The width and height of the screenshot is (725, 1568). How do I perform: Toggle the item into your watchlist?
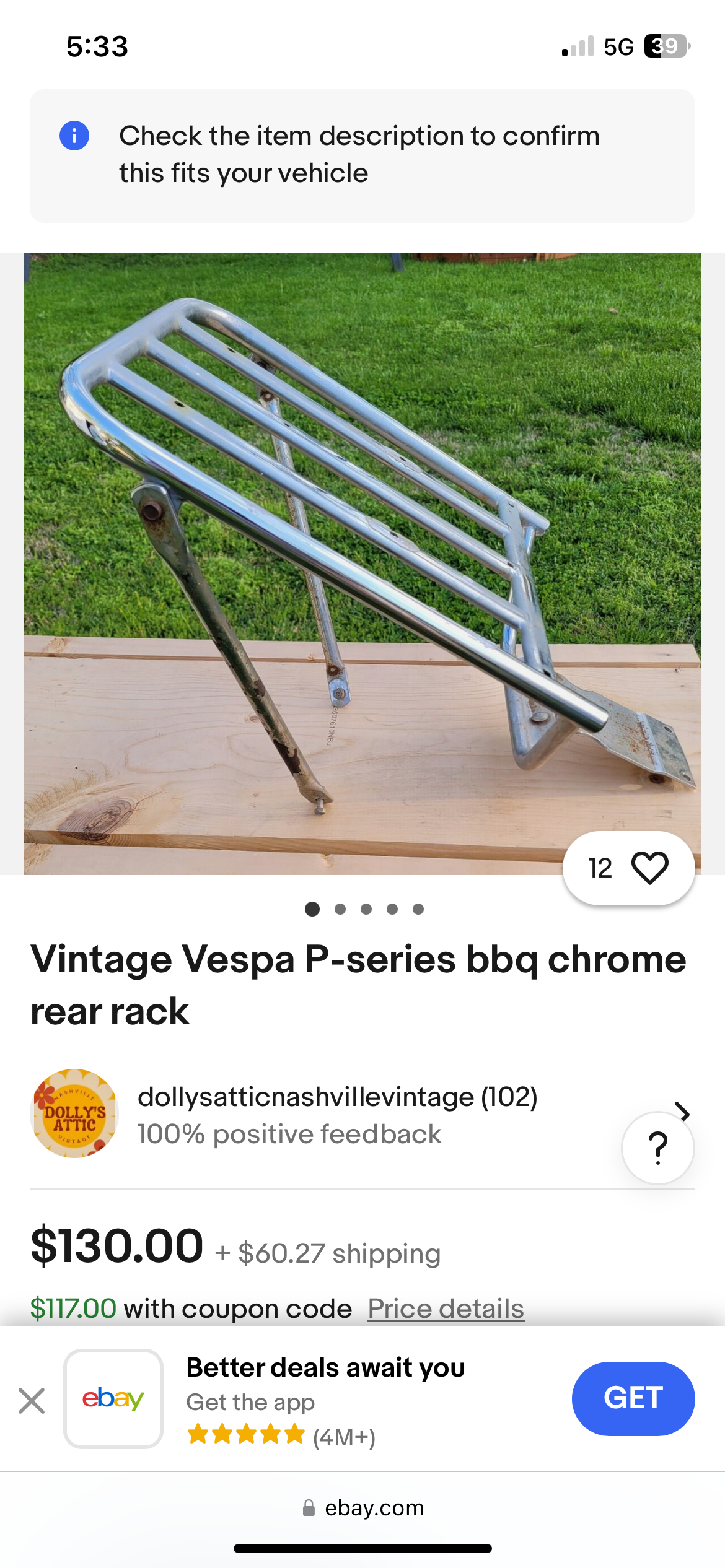[649, 867]
